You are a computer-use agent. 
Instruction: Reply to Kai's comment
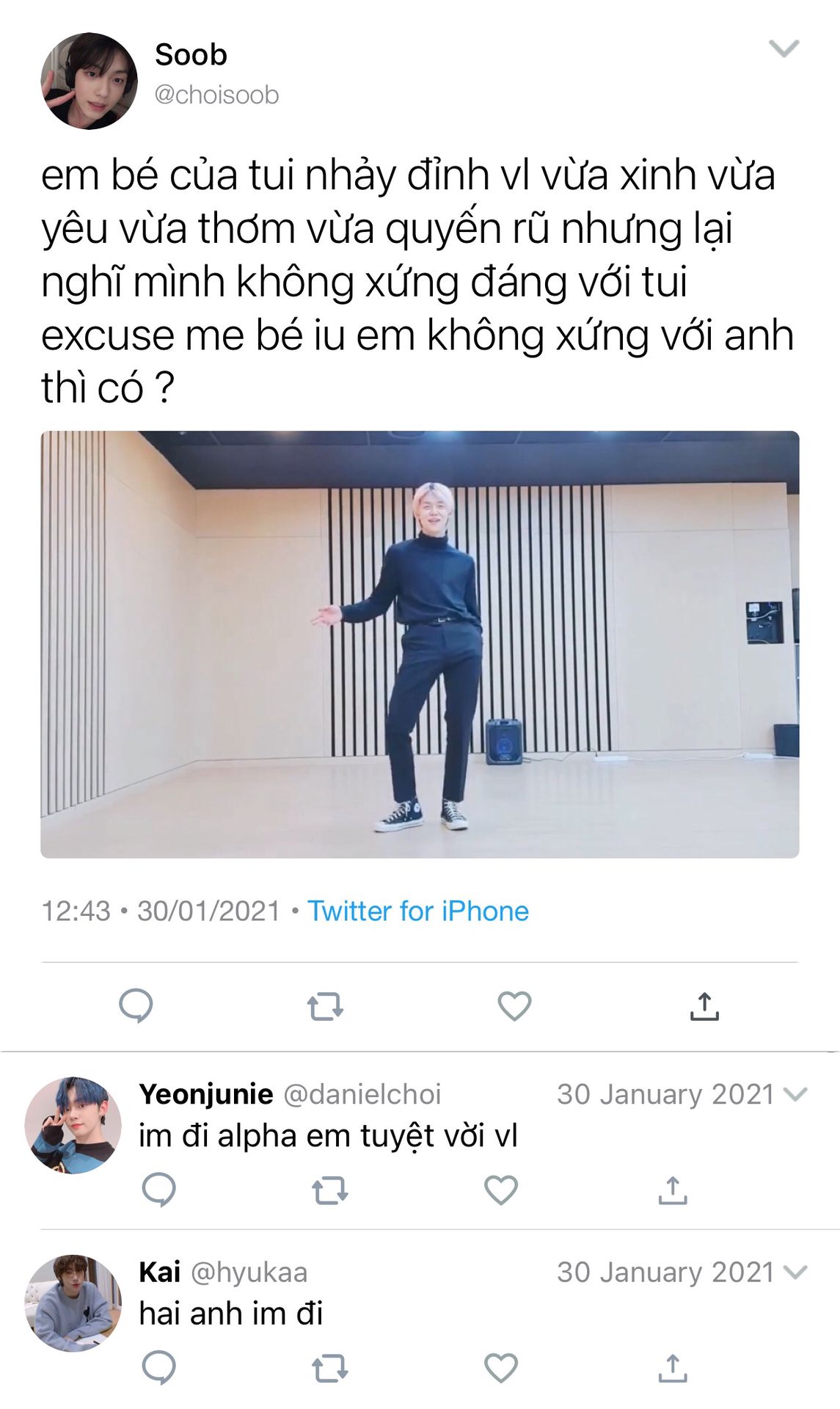click(158, 1368)
